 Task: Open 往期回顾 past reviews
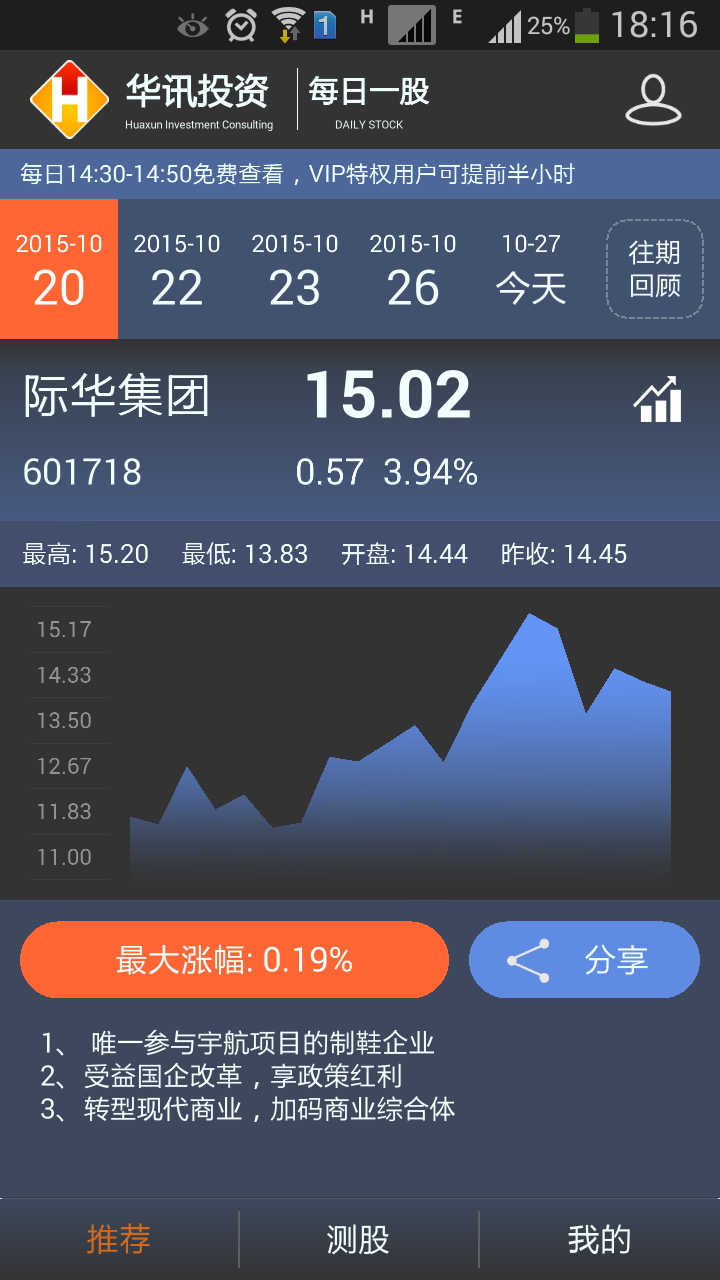tap(655, 268)
